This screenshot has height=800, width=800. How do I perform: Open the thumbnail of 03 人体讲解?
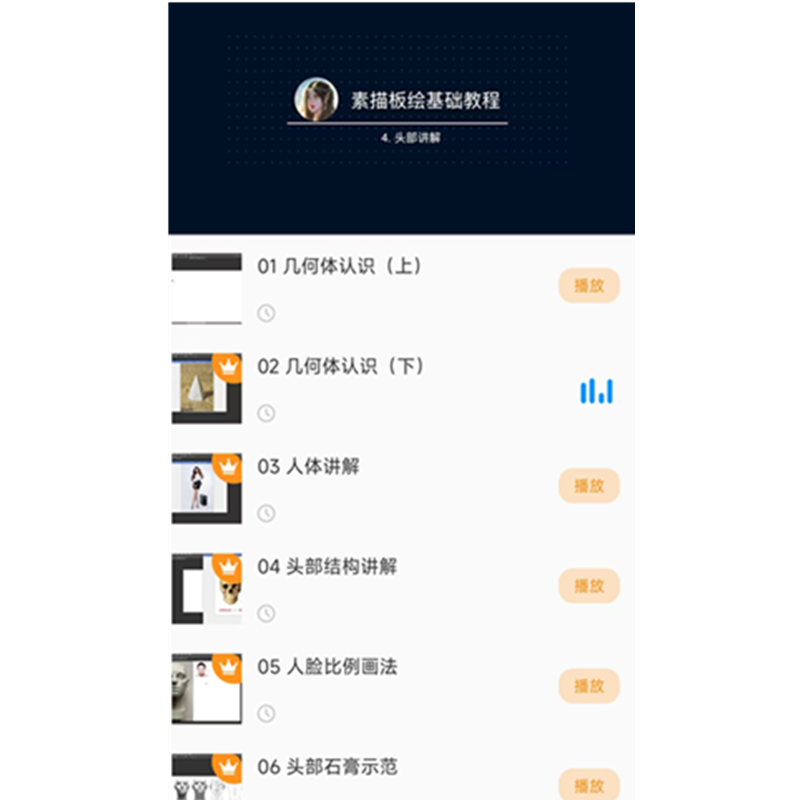pyautogui.click(x=206, y=488)
